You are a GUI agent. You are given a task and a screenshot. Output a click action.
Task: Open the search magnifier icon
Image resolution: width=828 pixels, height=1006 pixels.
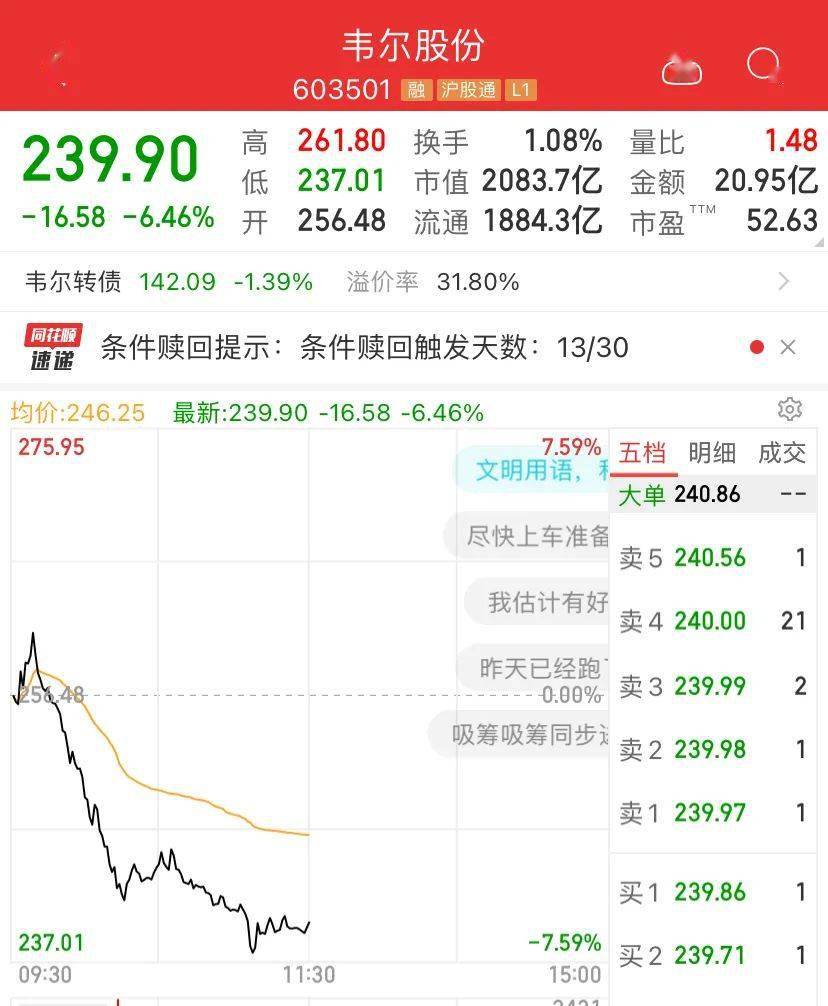764,65
